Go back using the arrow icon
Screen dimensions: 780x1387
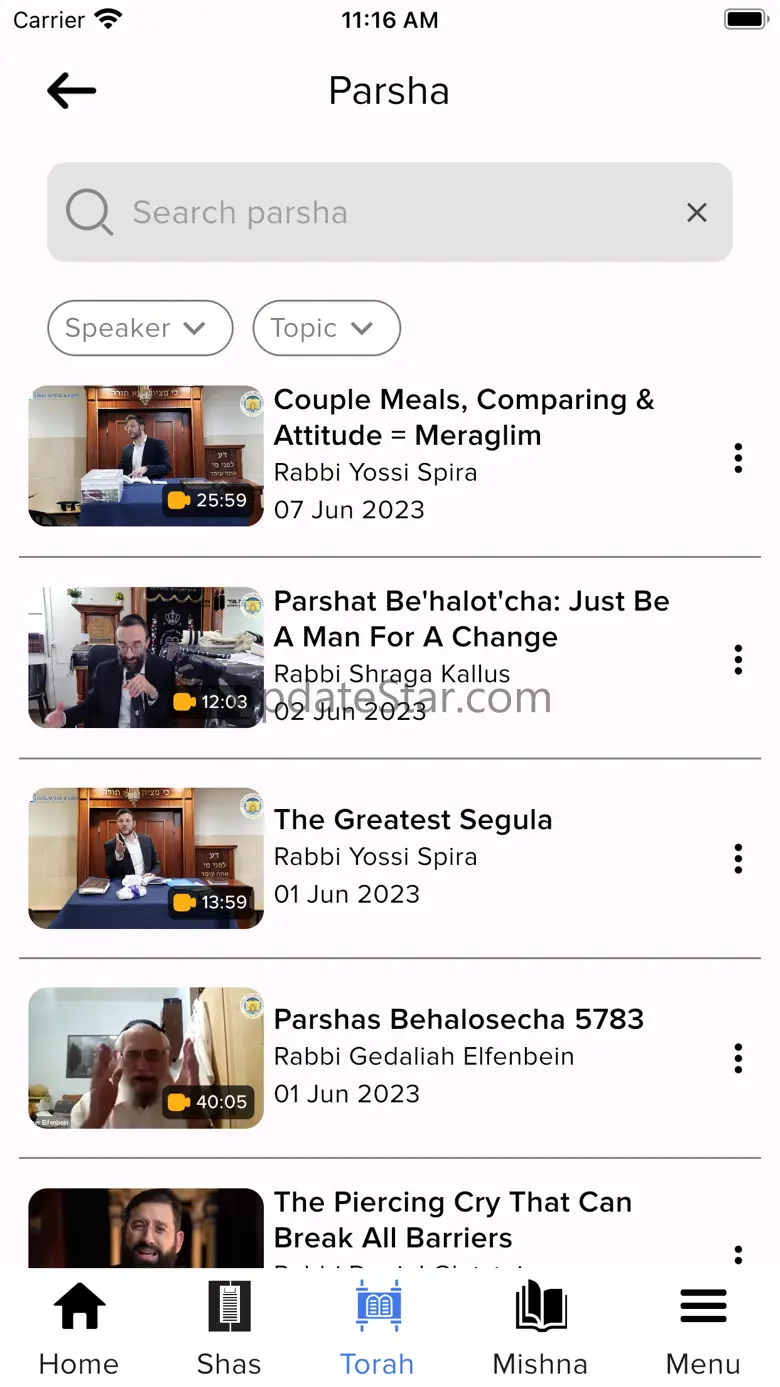pos(72,91)
